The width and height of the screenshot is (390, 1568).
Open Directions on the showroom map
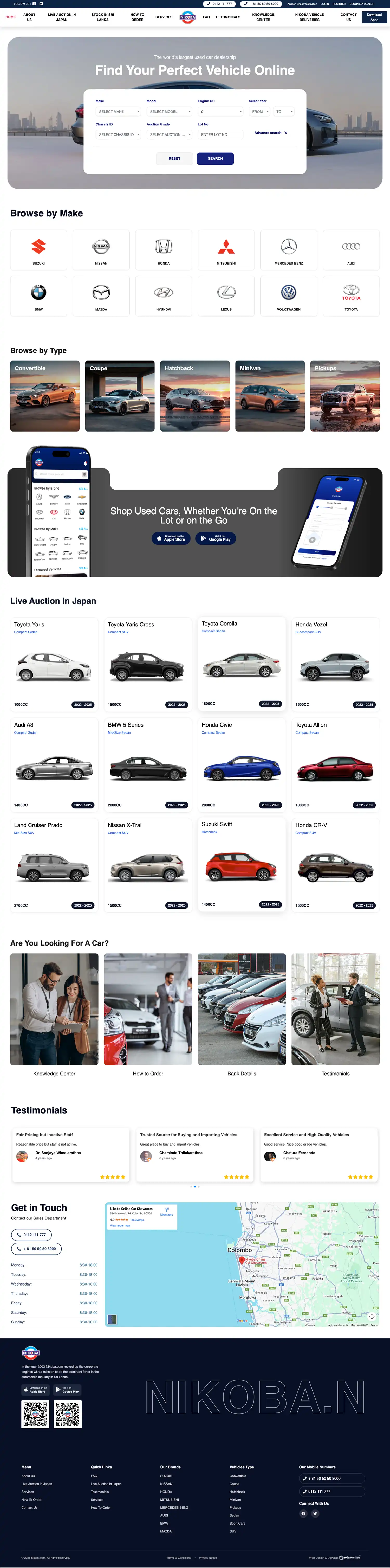[x=166, y=1211]
